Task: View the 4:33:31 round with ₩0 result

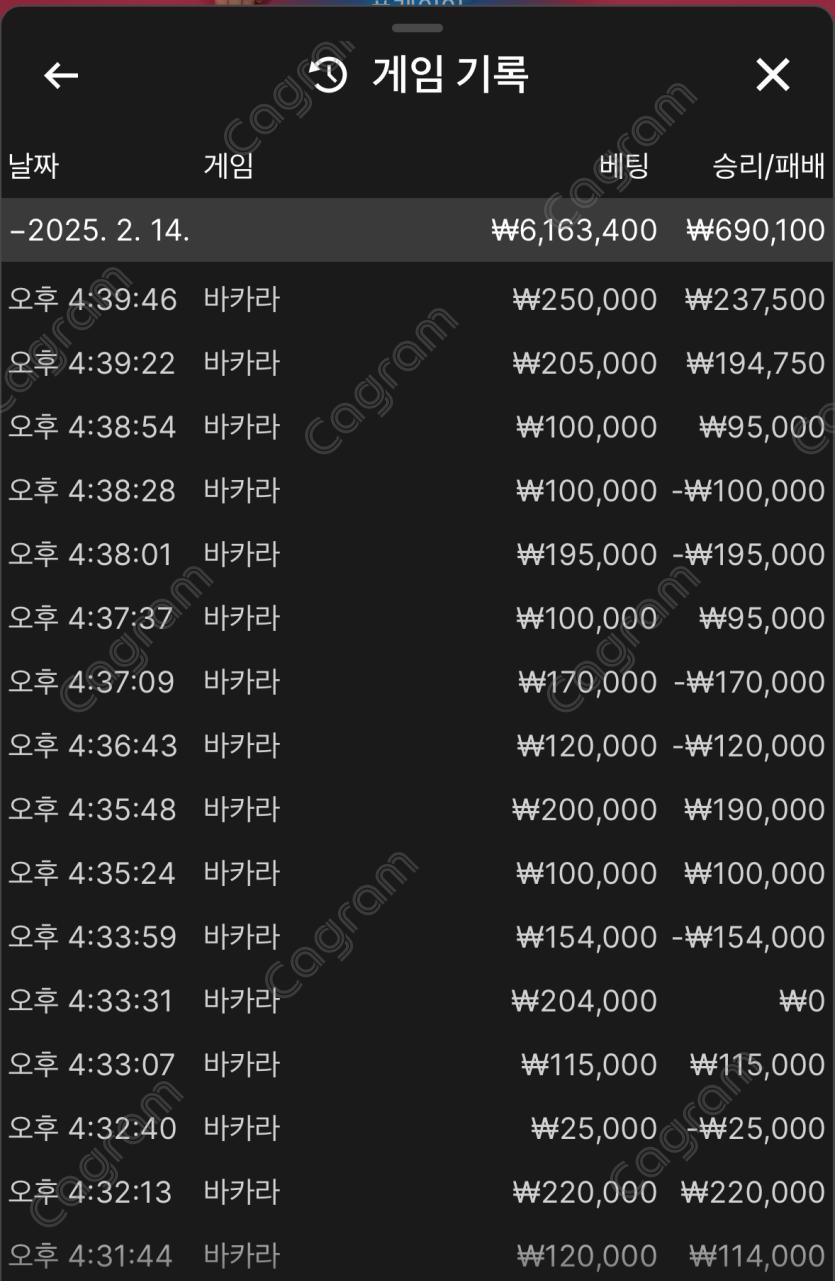Action: click(x=417, y=1001)
